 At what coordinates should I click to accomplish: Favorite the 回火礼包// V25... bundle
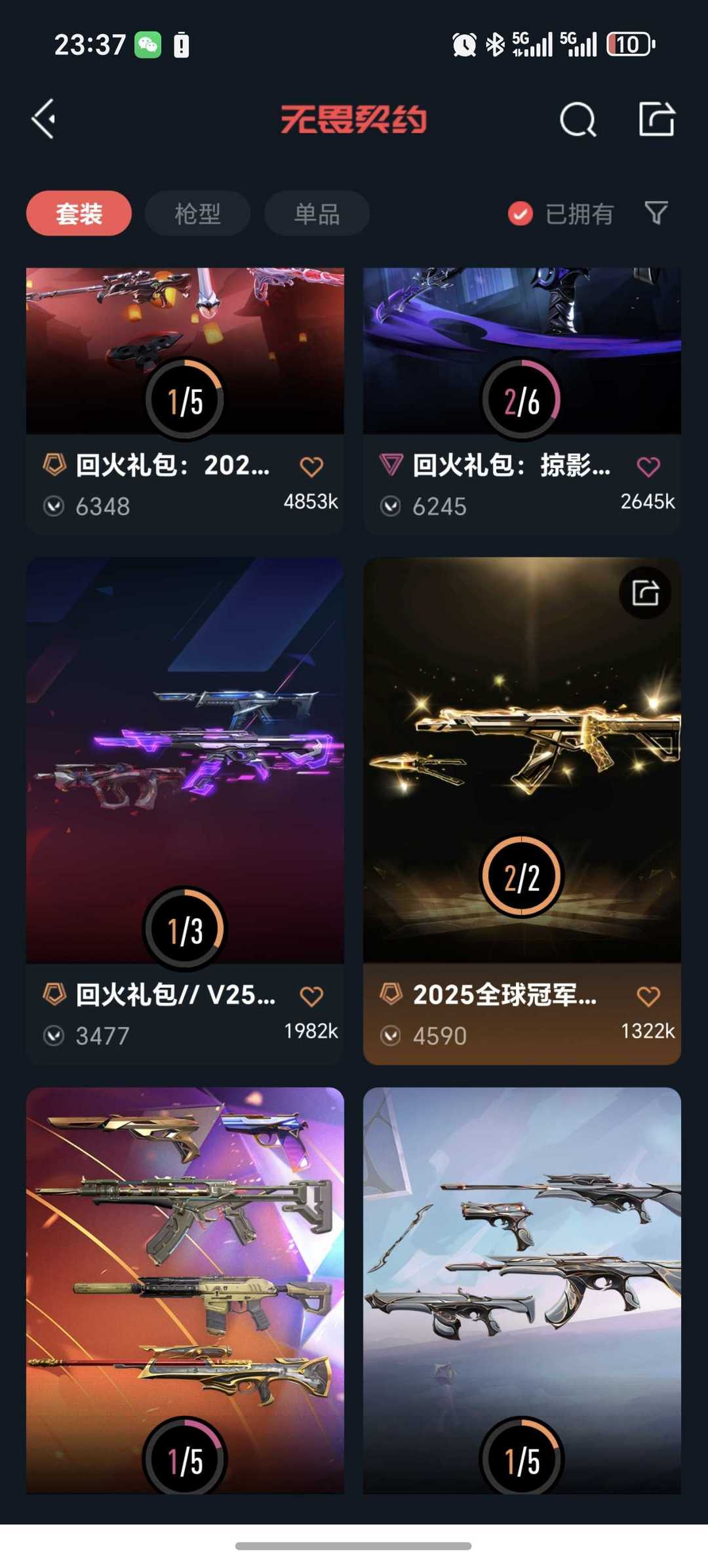coord(311,996)
